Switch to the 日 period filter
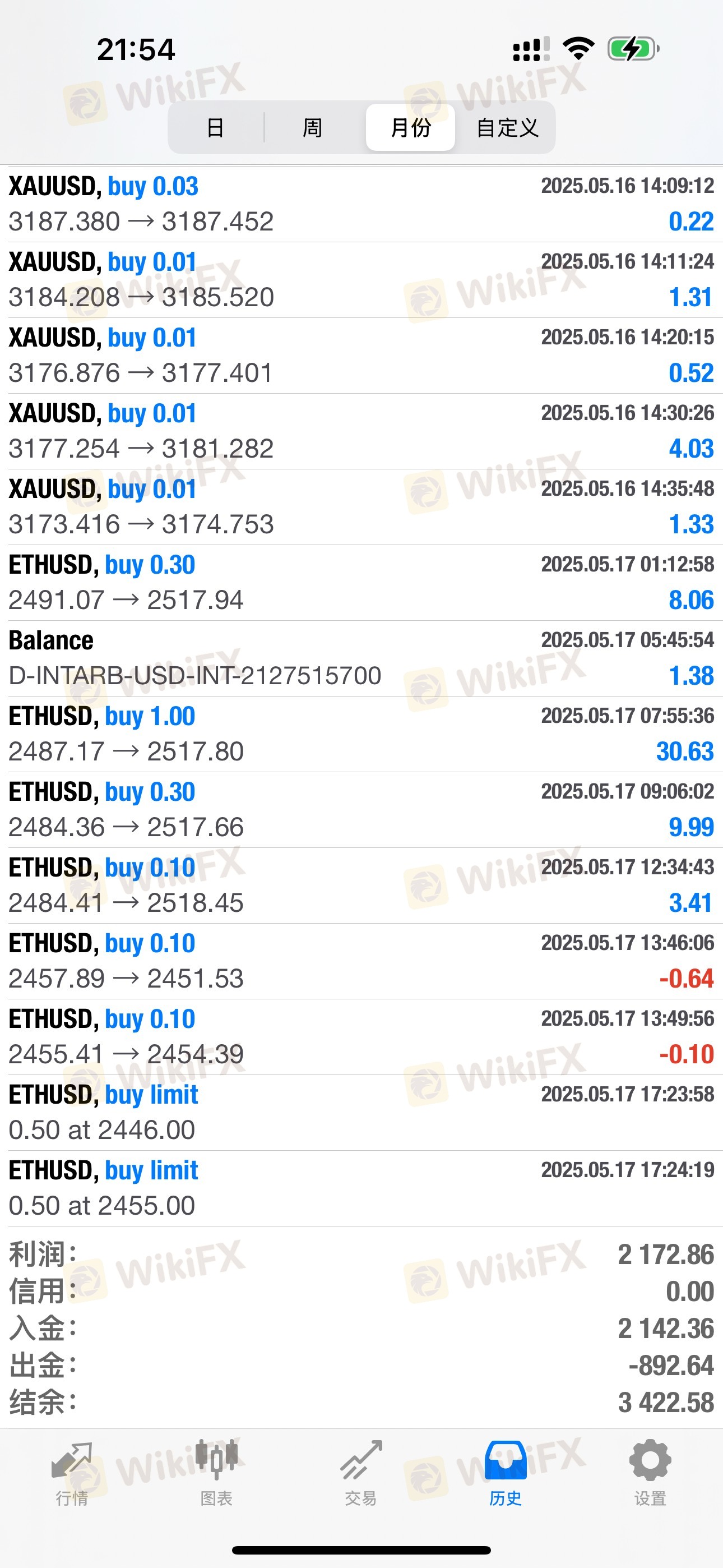Viewport: 723px width, 1568px height. (215, 127)
